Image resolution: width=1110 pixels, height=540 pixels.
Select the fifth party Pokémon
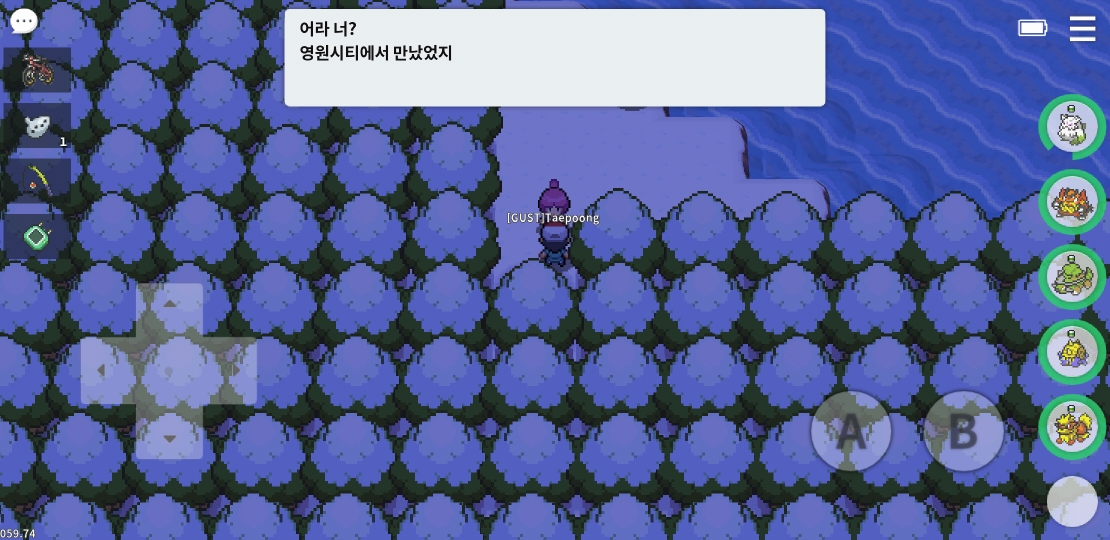tap(1072, 426)
